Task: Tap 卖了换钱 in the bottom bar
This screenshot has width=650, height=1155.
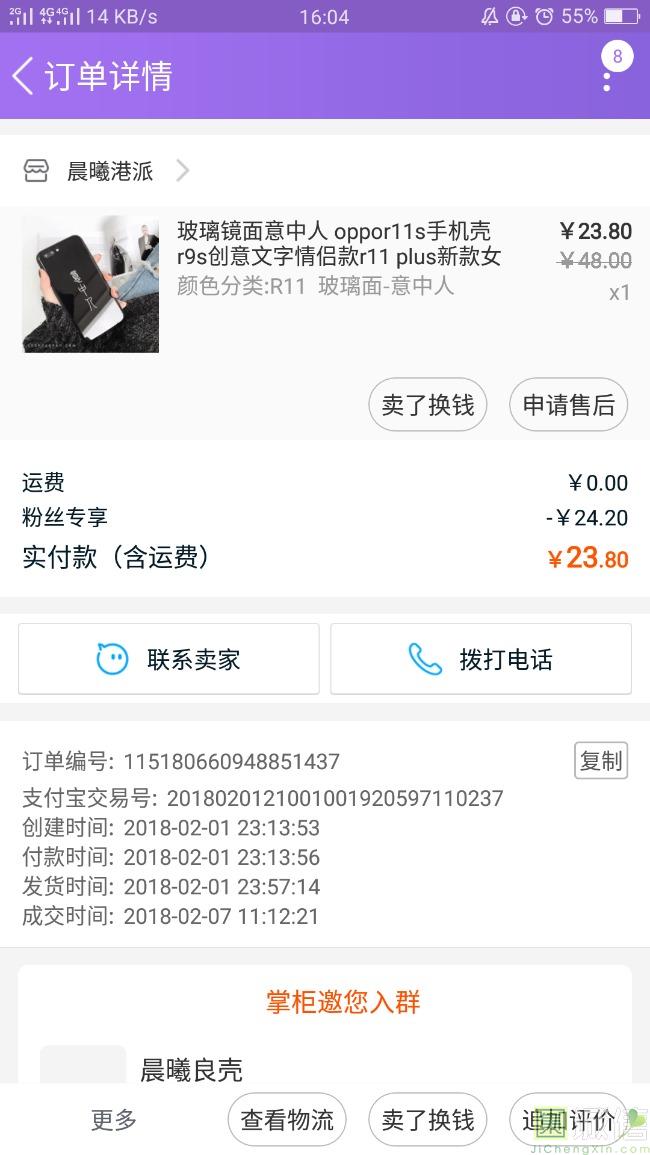Action: (427, 1120)
